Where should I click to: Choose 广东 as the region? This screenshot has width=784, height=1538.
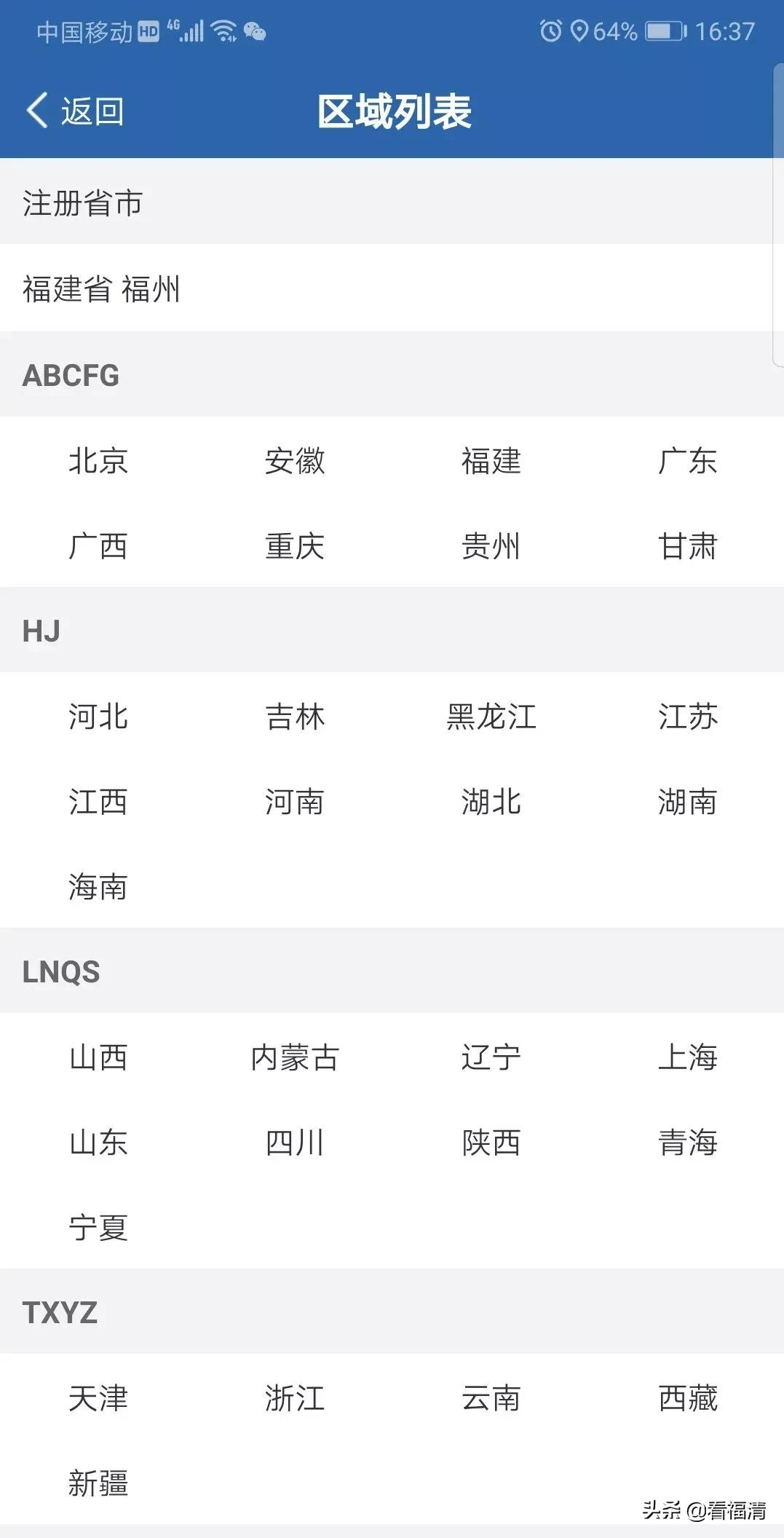coord(687,461)
